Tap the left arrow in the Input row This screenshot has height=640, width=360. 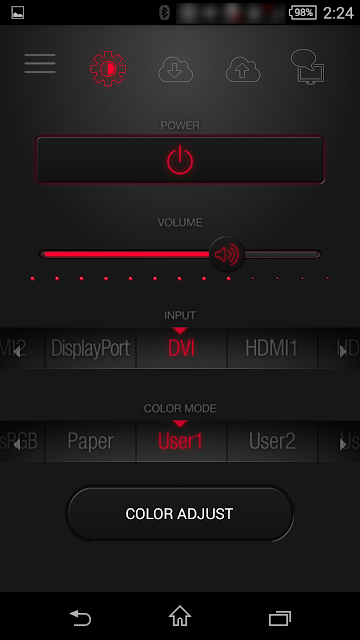point(17,351)
